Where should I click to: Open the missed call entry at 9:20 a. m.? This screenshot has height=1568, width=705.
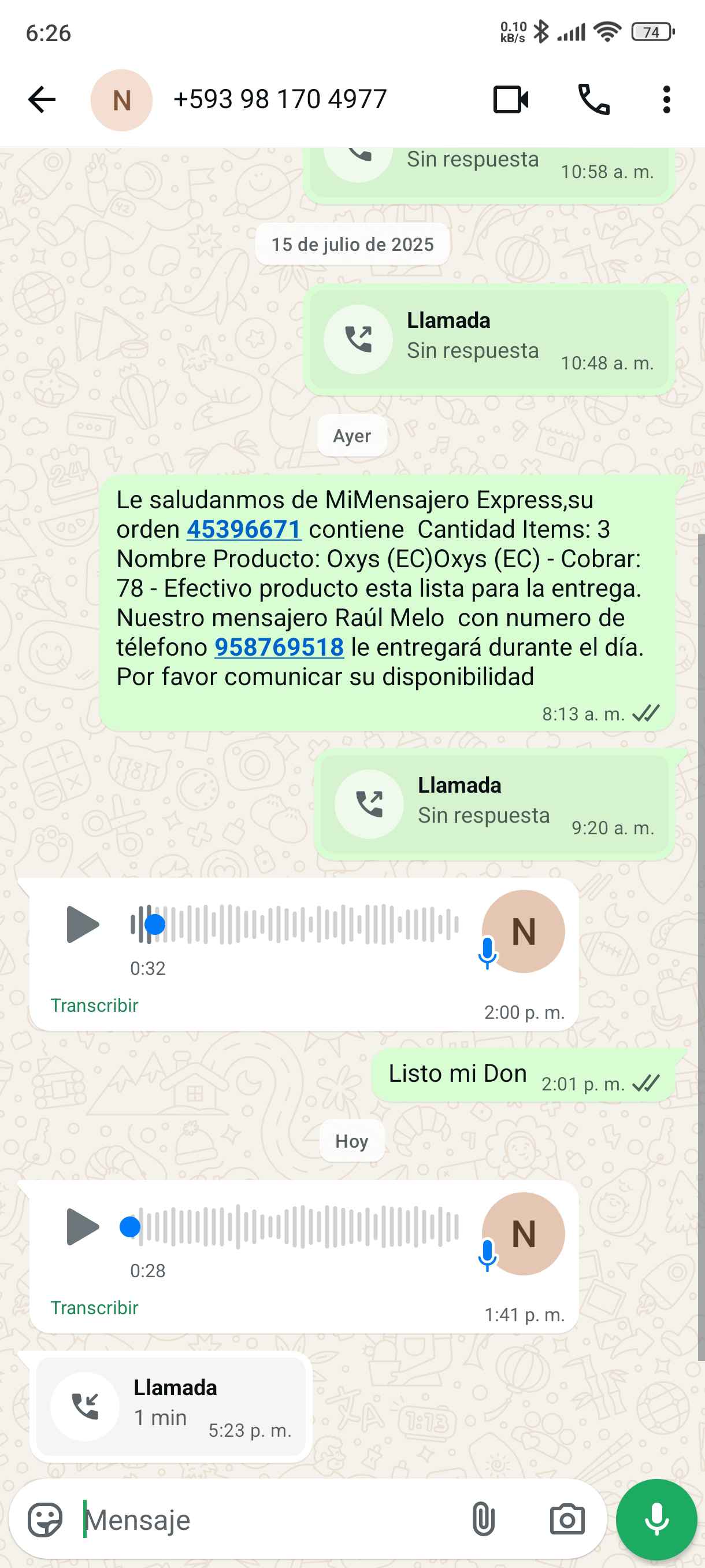click(494, 805)
